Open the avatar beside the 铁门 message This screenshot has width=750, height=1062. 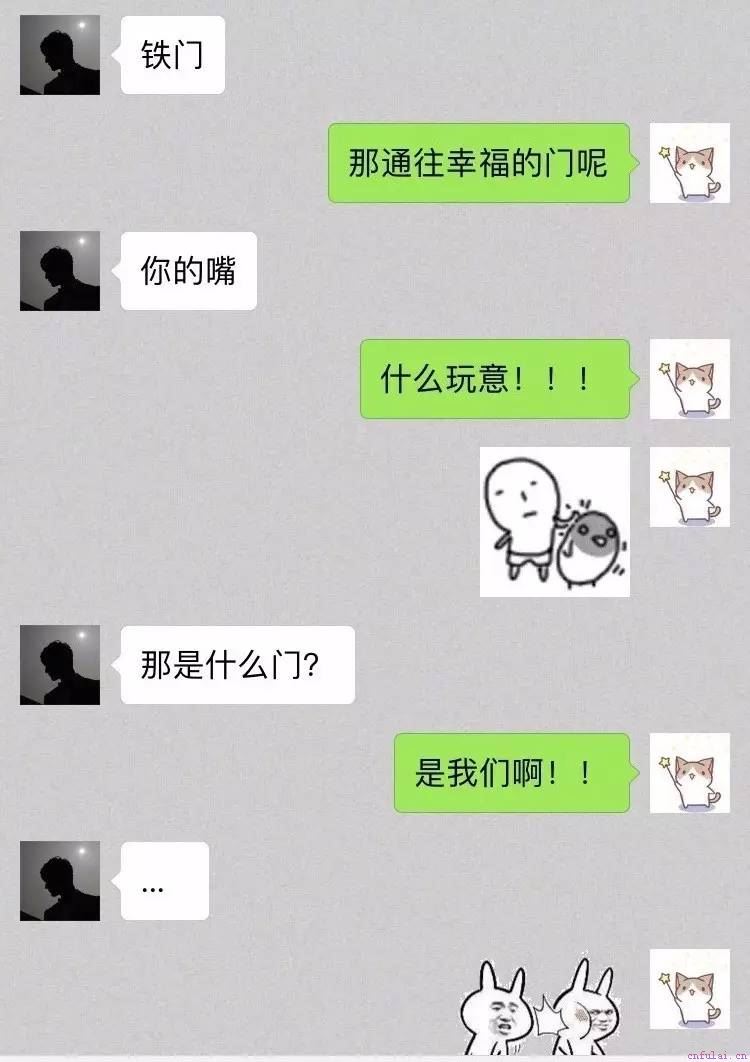[60, 55]
